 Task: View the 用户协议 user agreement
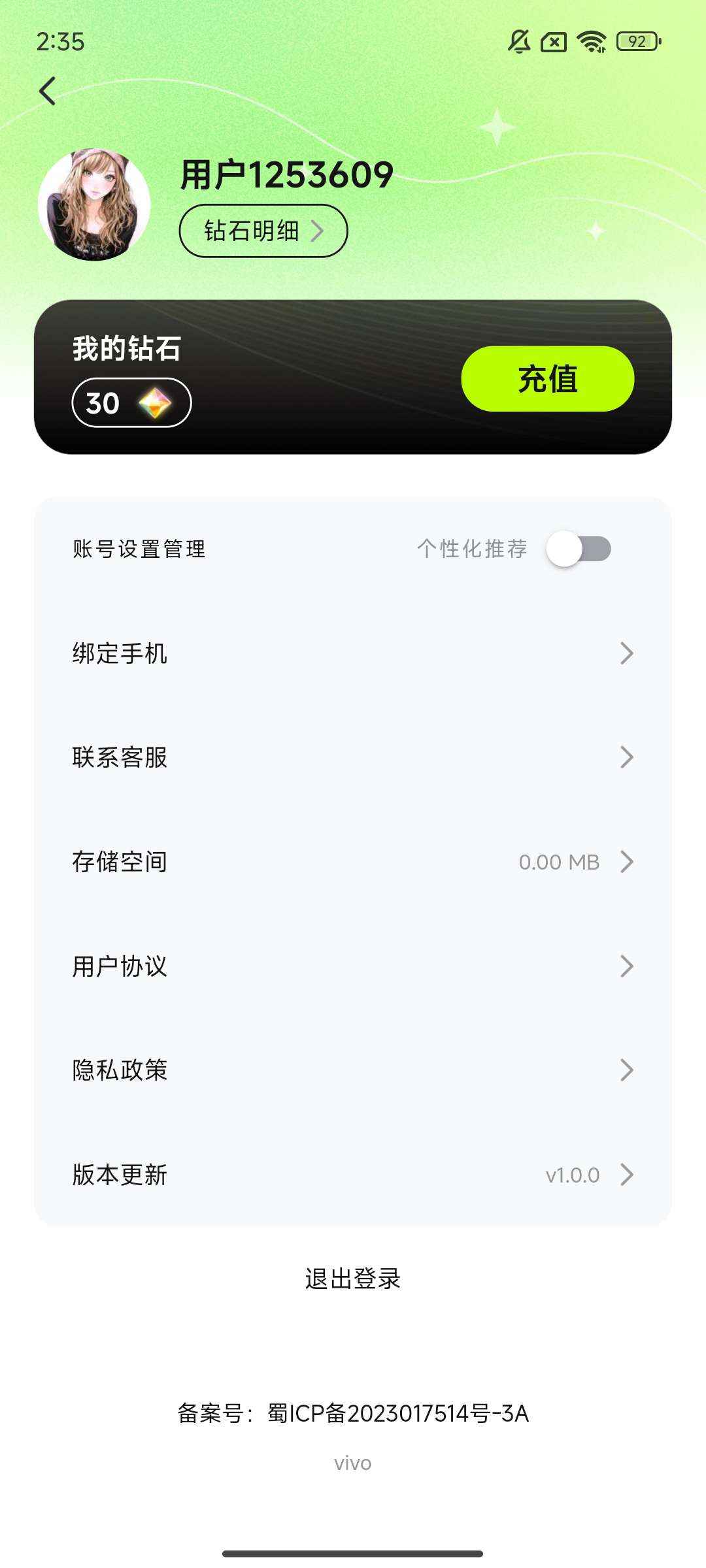coord(353,966)
